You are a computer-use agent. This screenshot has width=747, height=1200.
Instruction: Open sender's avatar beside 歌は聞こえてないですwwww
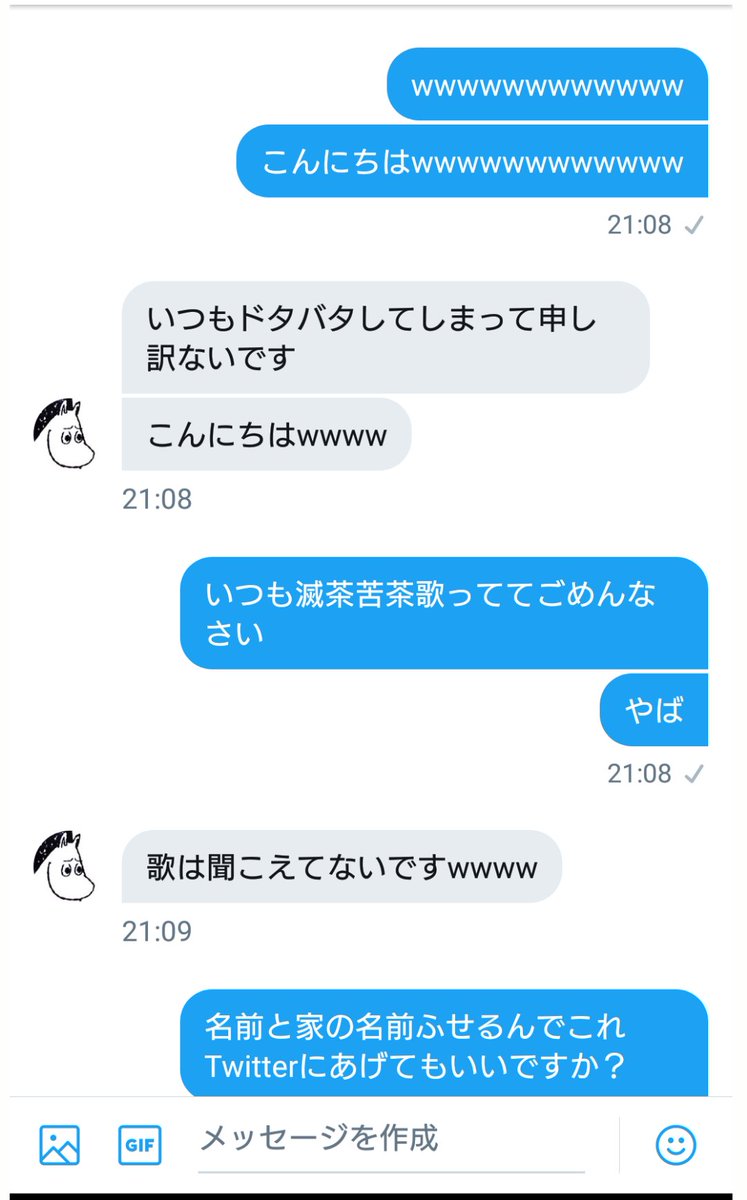pos(63,866)
